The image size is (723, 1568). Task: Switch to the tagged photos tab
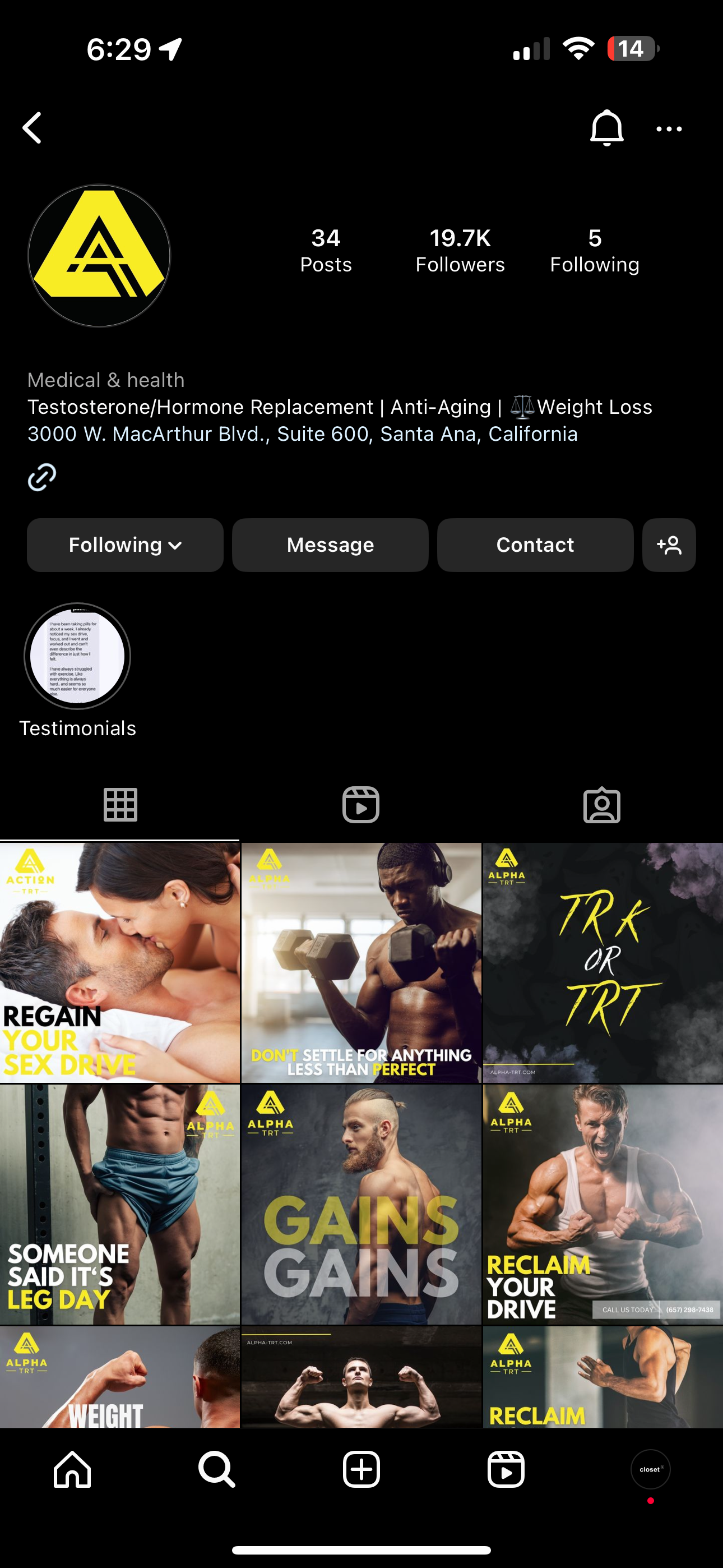pyautogui.click(x=602, y=805)
